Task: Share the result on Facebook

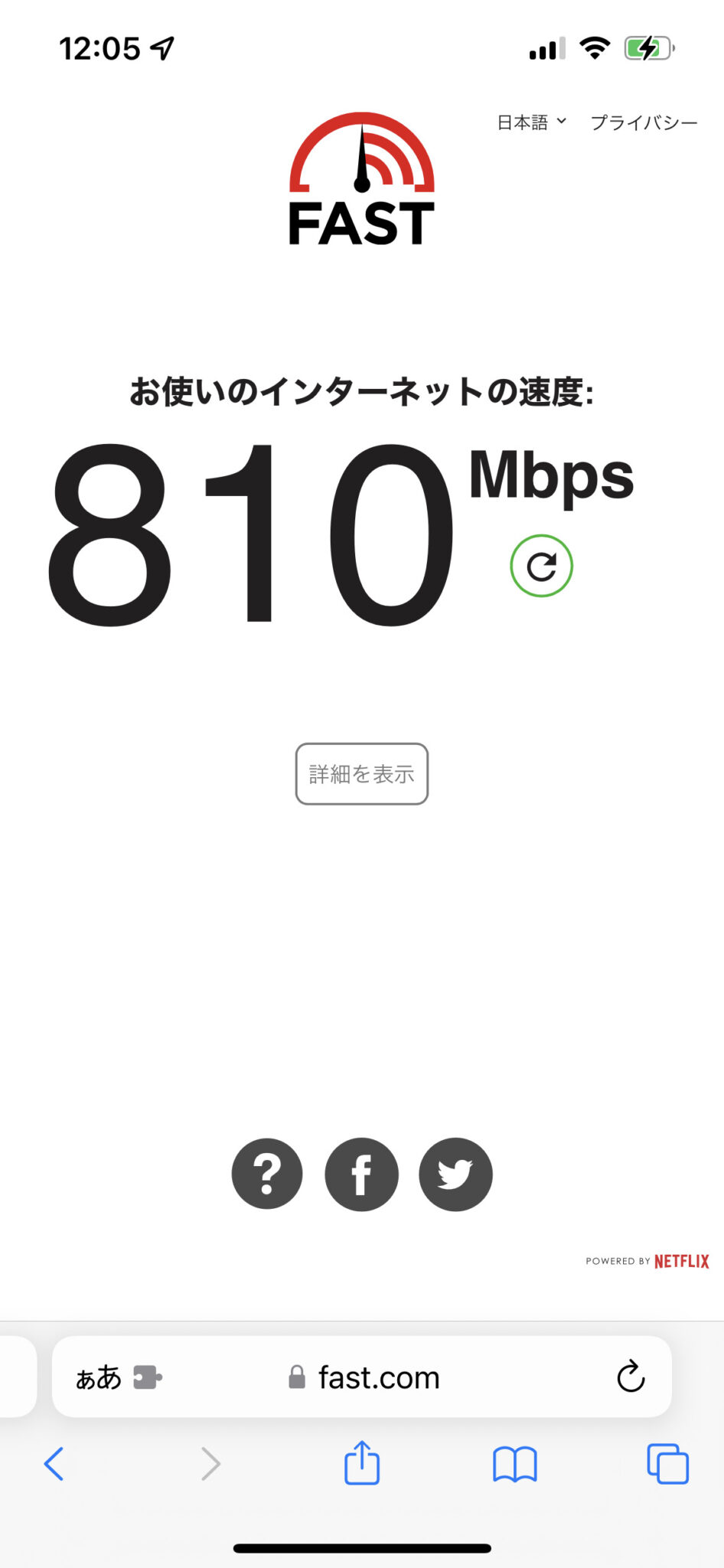Action: pyautogui.click(x=361, y=1174)
